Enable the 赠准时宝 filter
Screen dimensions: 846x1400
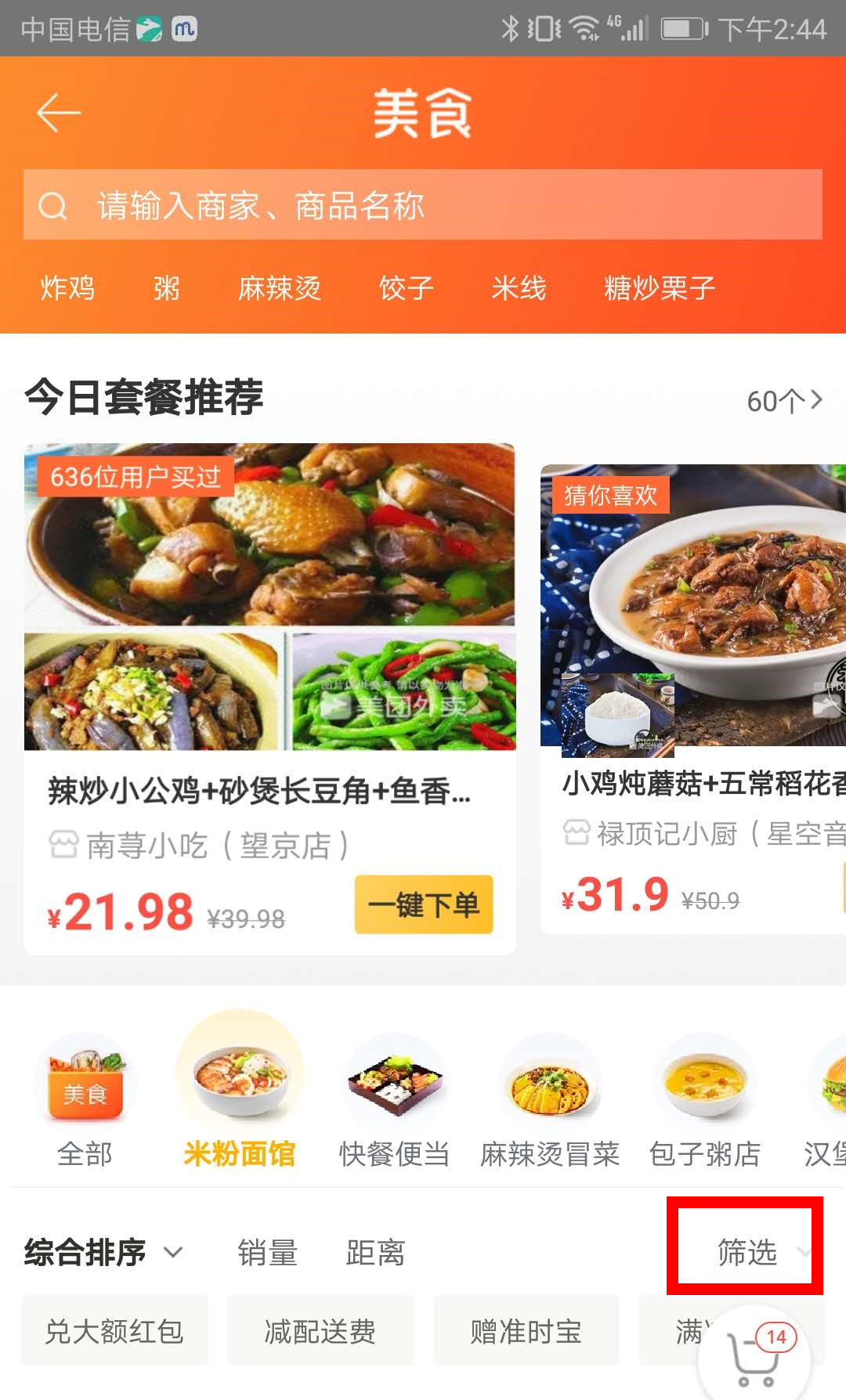pos(526,1330)
